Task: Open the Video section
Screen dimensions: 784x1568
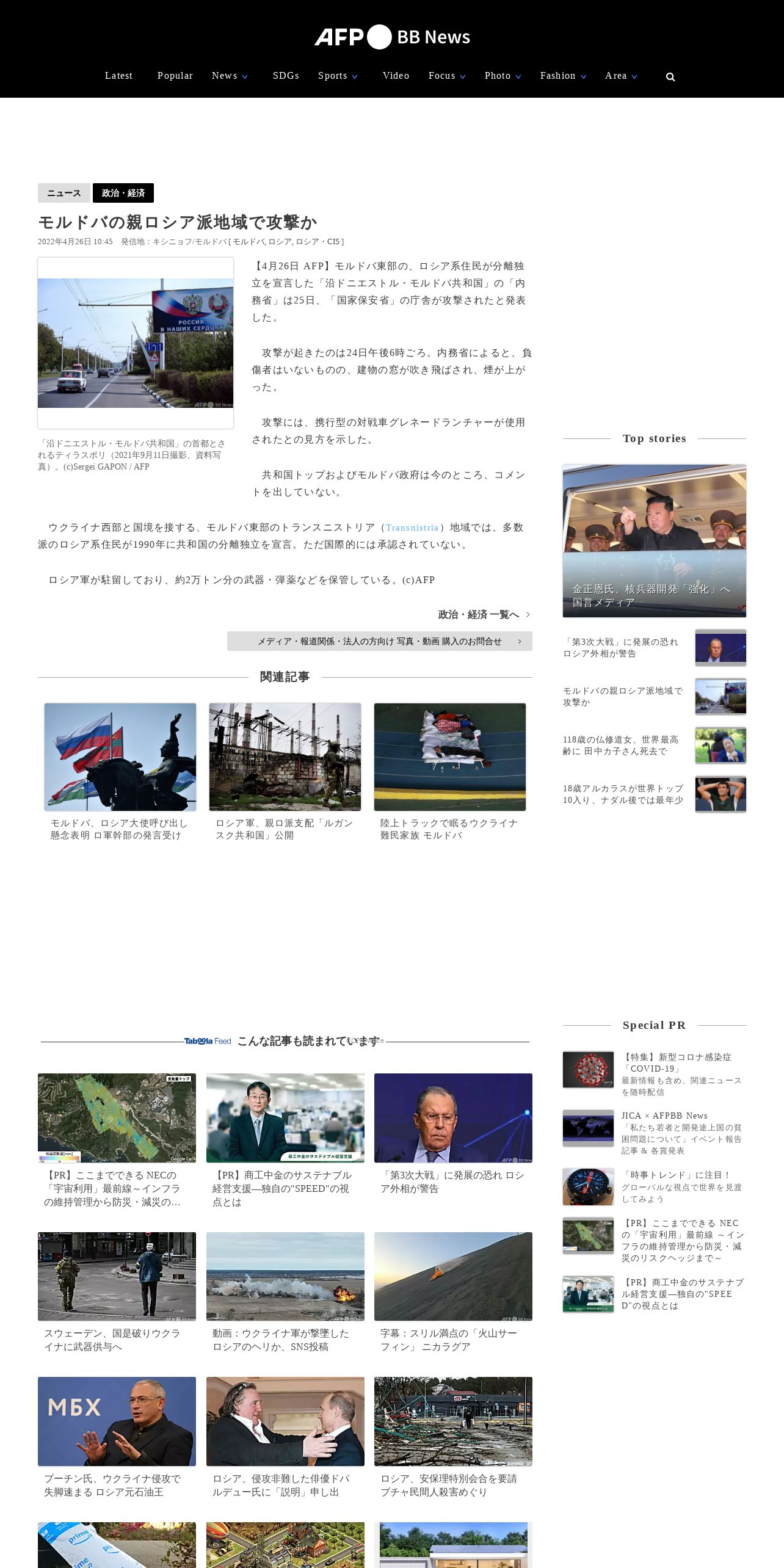Action: click(396, 76)
